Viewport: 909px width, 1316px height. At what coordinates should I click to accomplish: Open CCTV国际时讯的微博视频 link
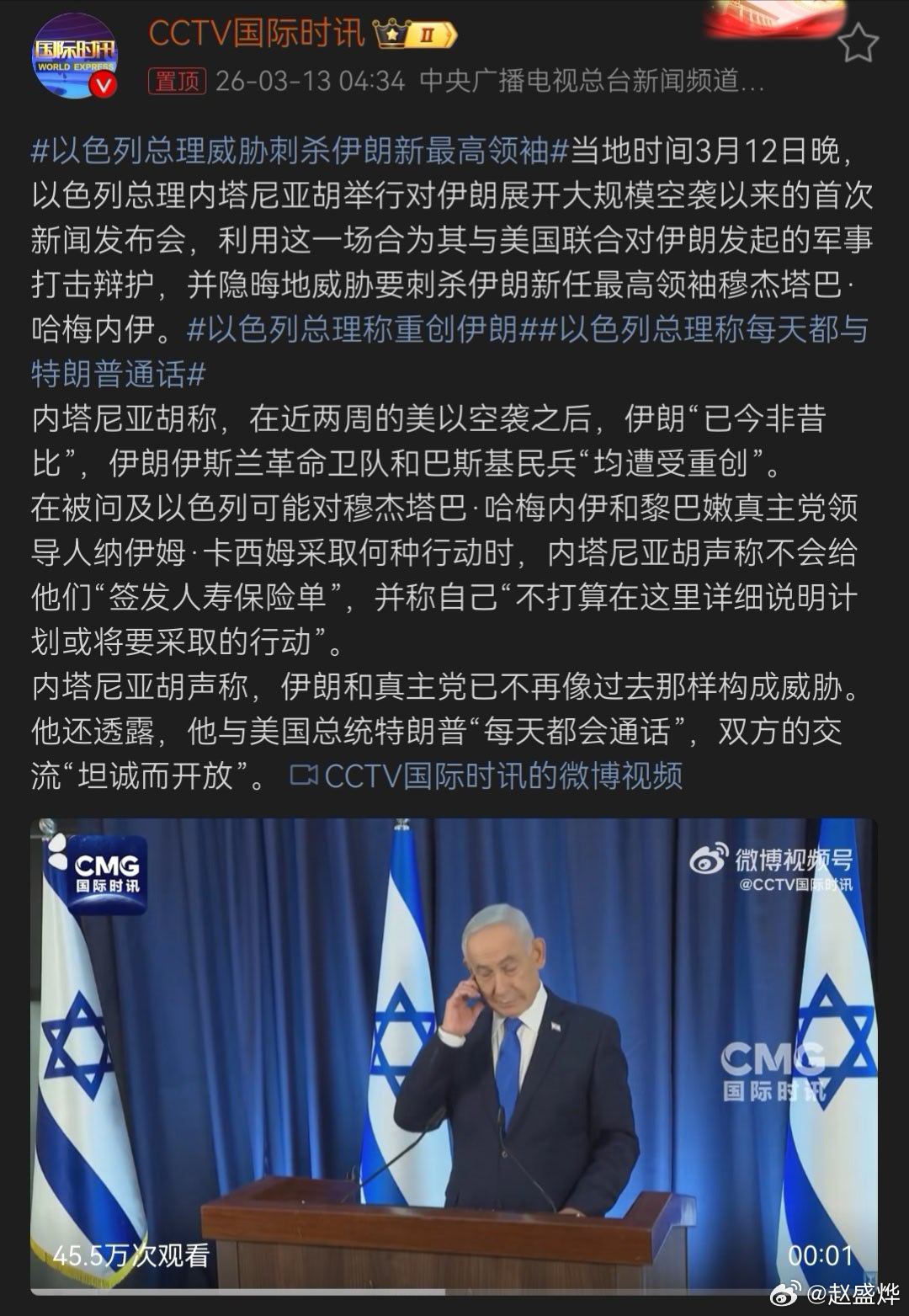coord(505,778)
